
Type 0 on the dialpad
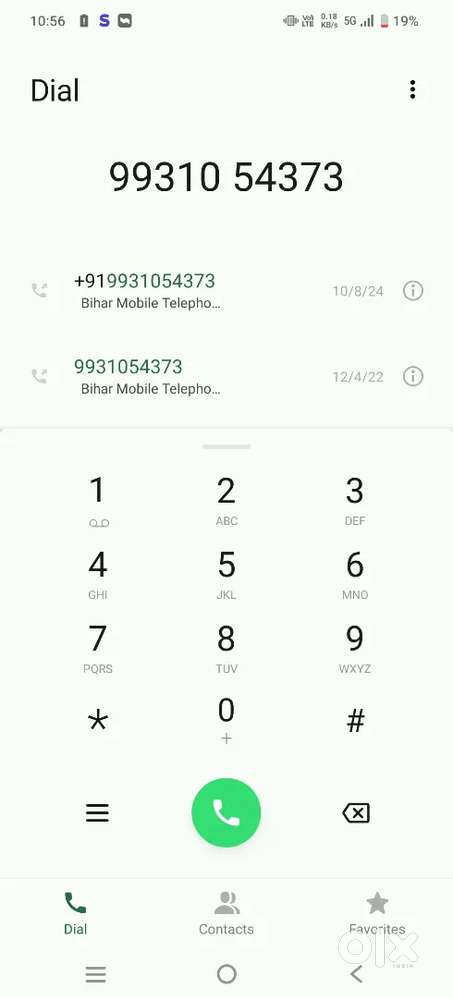pyautogui.click(x=226, y=722)
